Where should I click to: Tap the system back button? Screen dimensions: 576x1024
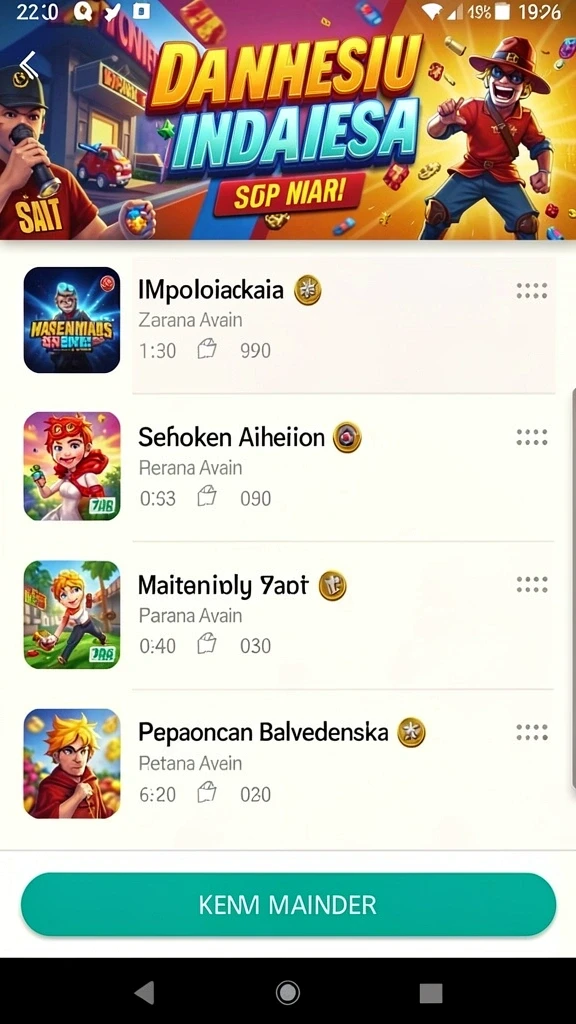pos(144,993)
